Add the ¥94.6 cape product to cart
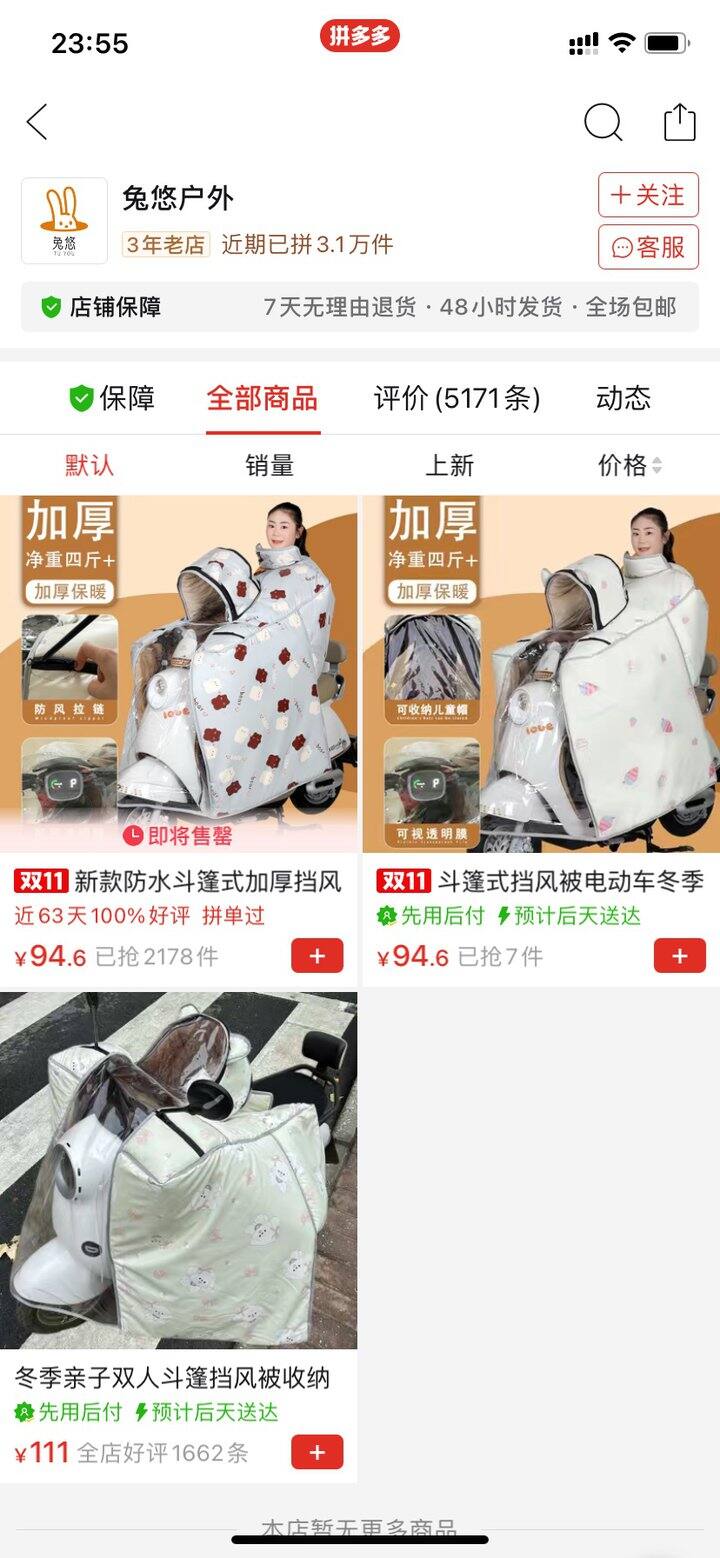This screenshot has height=1558, width=720. pos(316,955)
